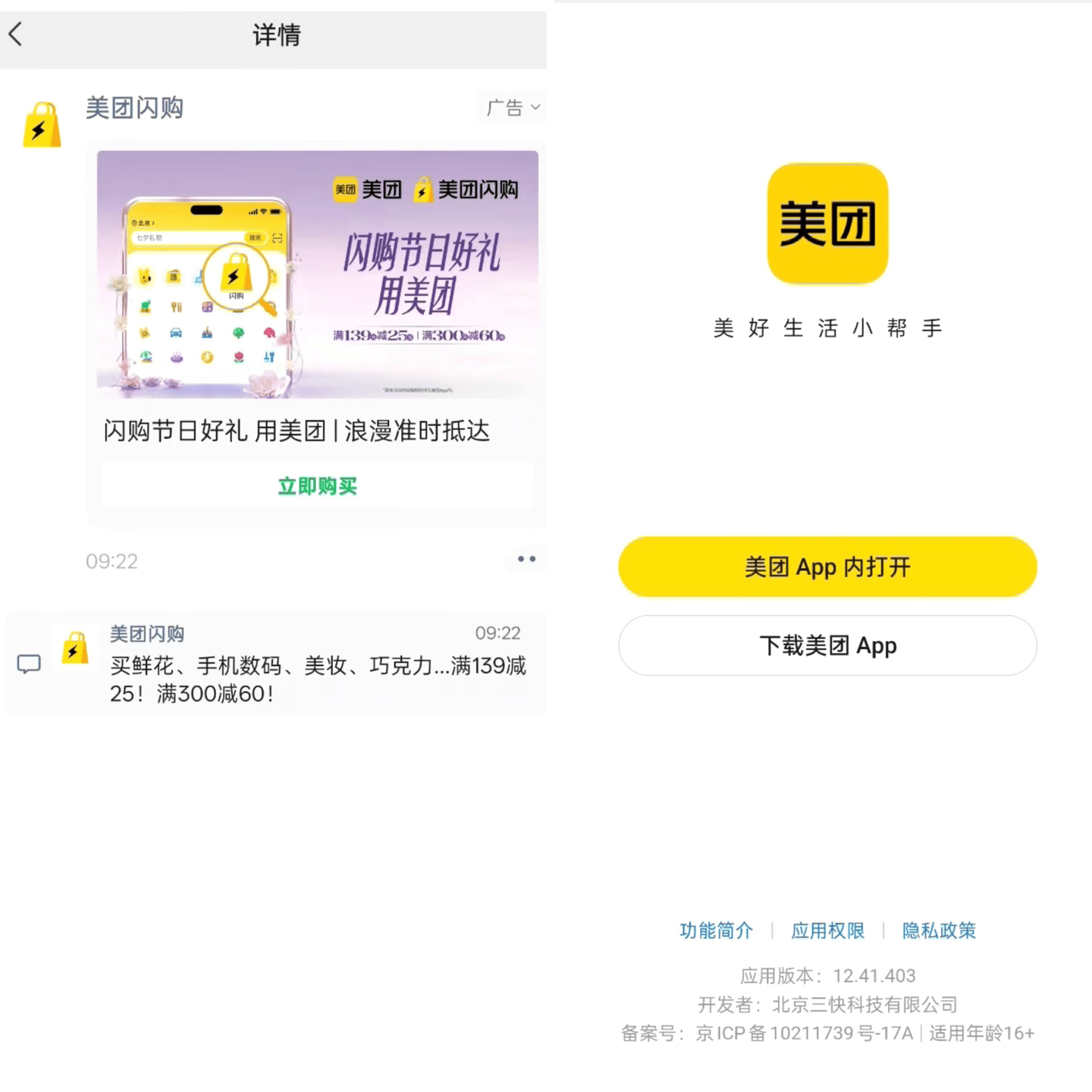Open the two-dot more options icon
This screenshot has width=1092, height=1092.
pyautogui.click(x=526, y=560)
